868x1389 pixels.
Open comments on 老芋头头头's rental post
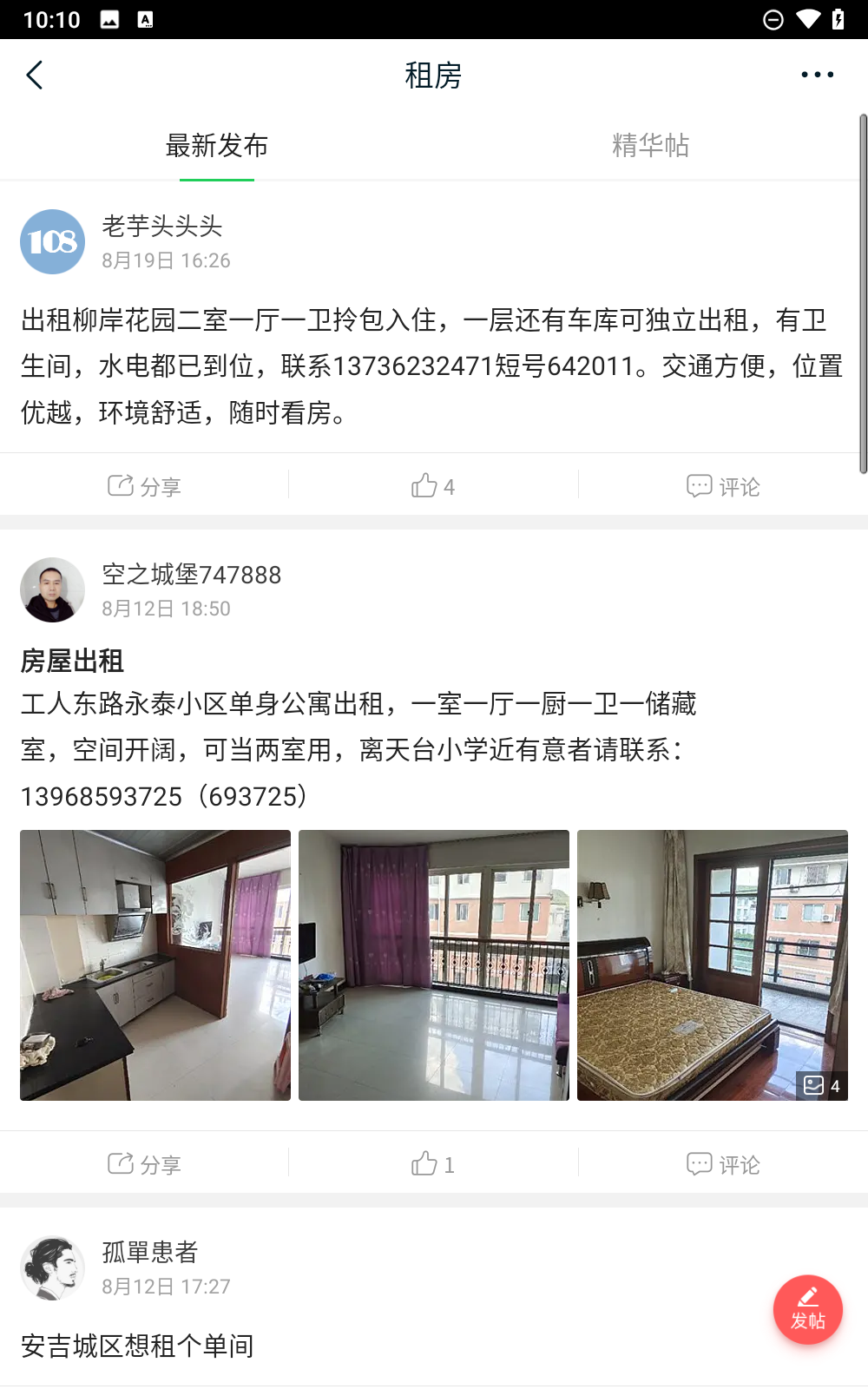(x=722, y=485)
